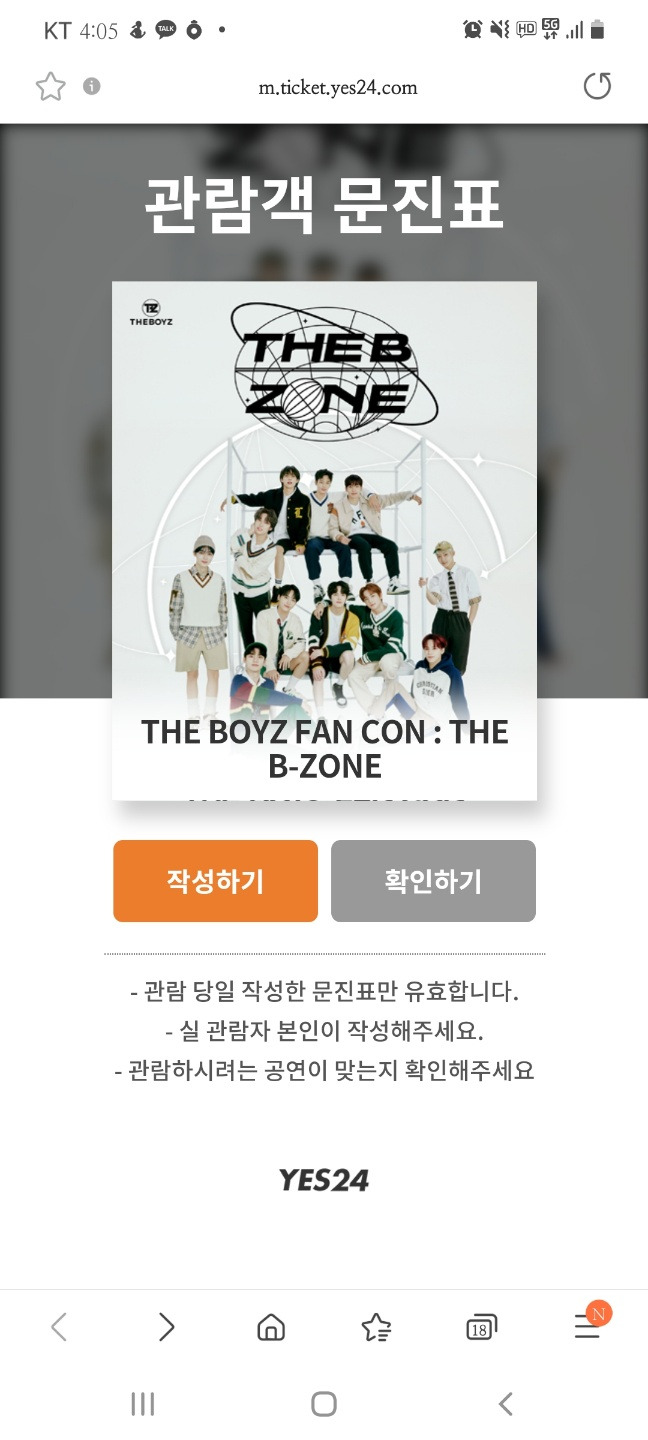The height and width of the screenshot is (1440, 648).
Task: Reload the page
Action: [597, 87]
